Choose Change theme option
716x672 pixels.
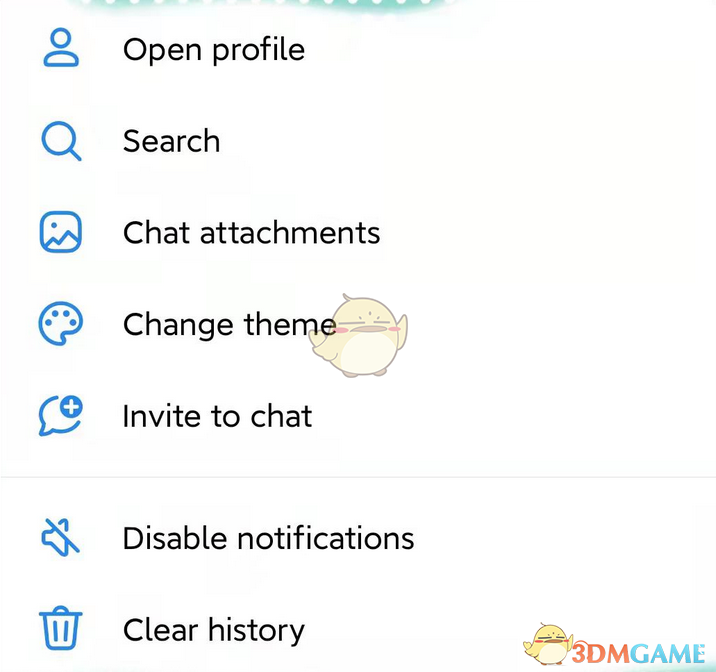coord(228,324)
